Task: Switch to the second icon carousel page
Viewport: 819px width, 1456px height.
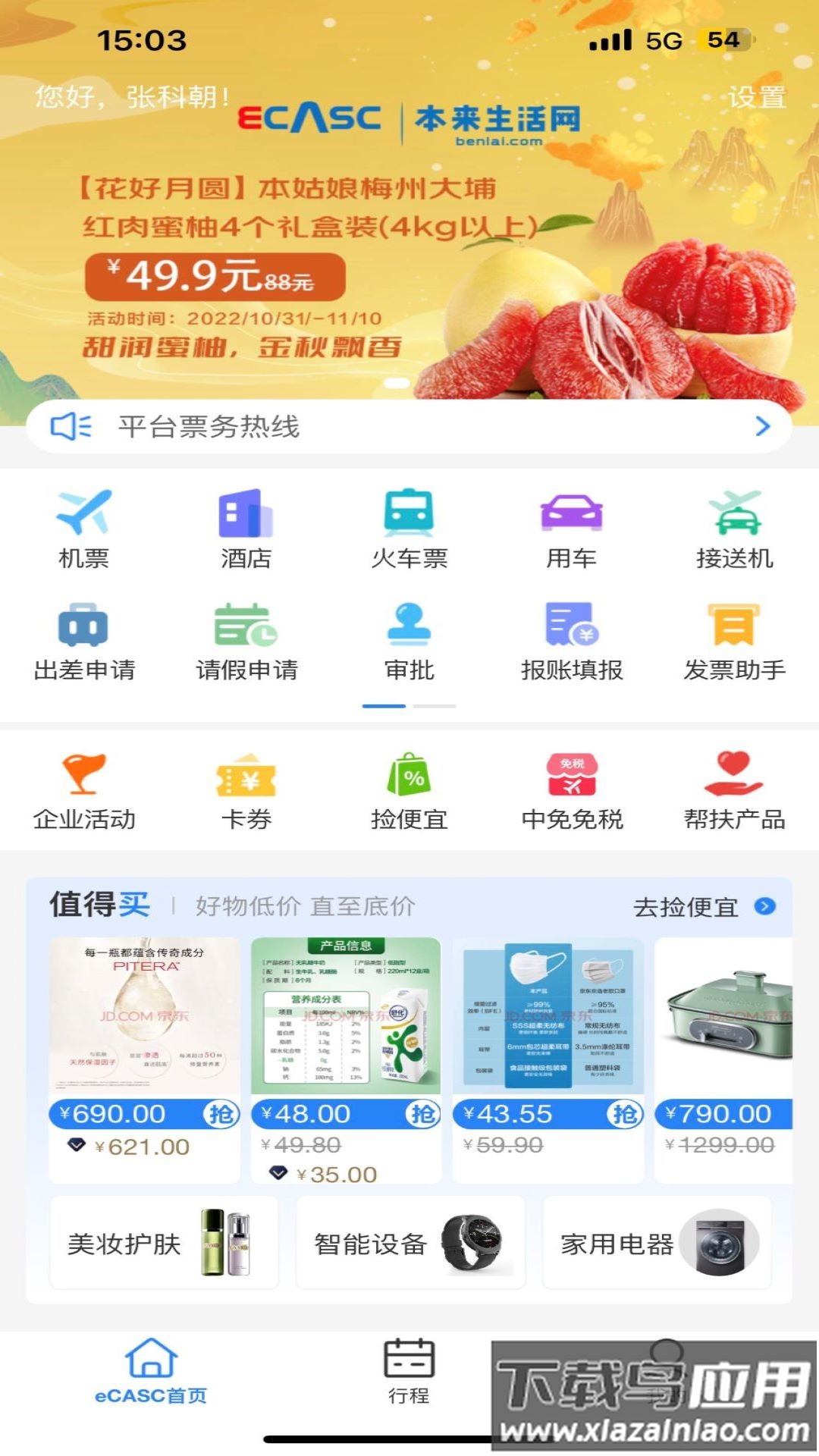Action: click(435, 705)
